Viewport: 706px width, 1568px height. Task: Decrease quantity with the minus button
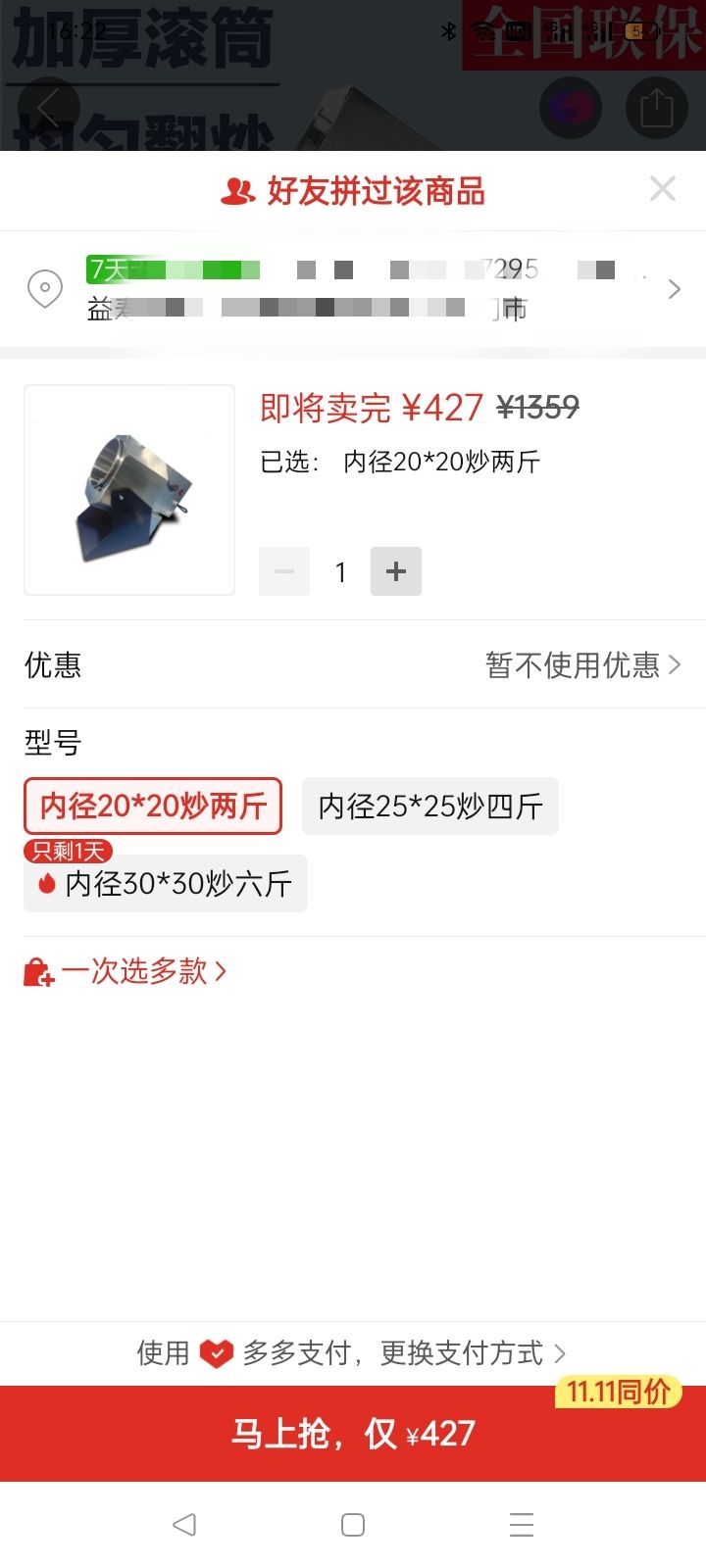tap(284, 571)
